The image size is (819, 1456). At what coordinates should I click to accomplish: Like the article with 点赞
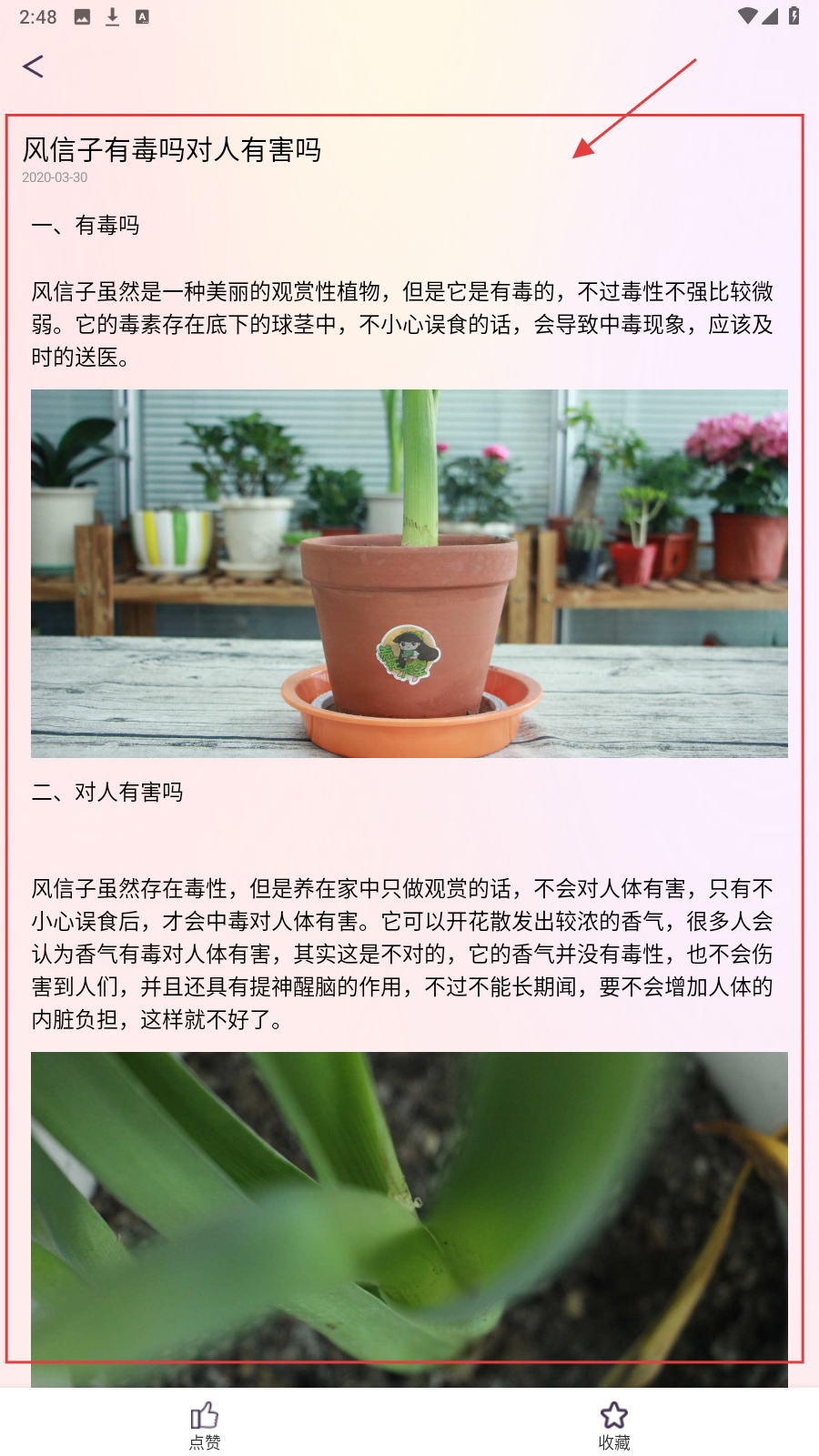click(x=205, y=1424)
